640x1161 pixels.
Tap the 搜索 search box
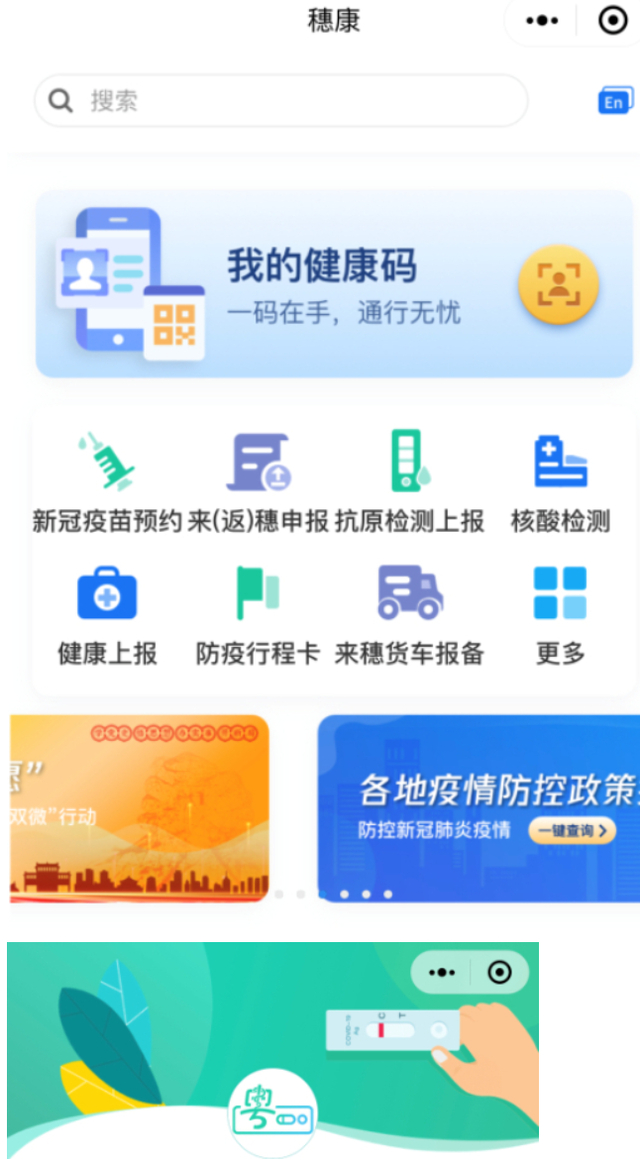pyautogui.click(x=280, y=101)
